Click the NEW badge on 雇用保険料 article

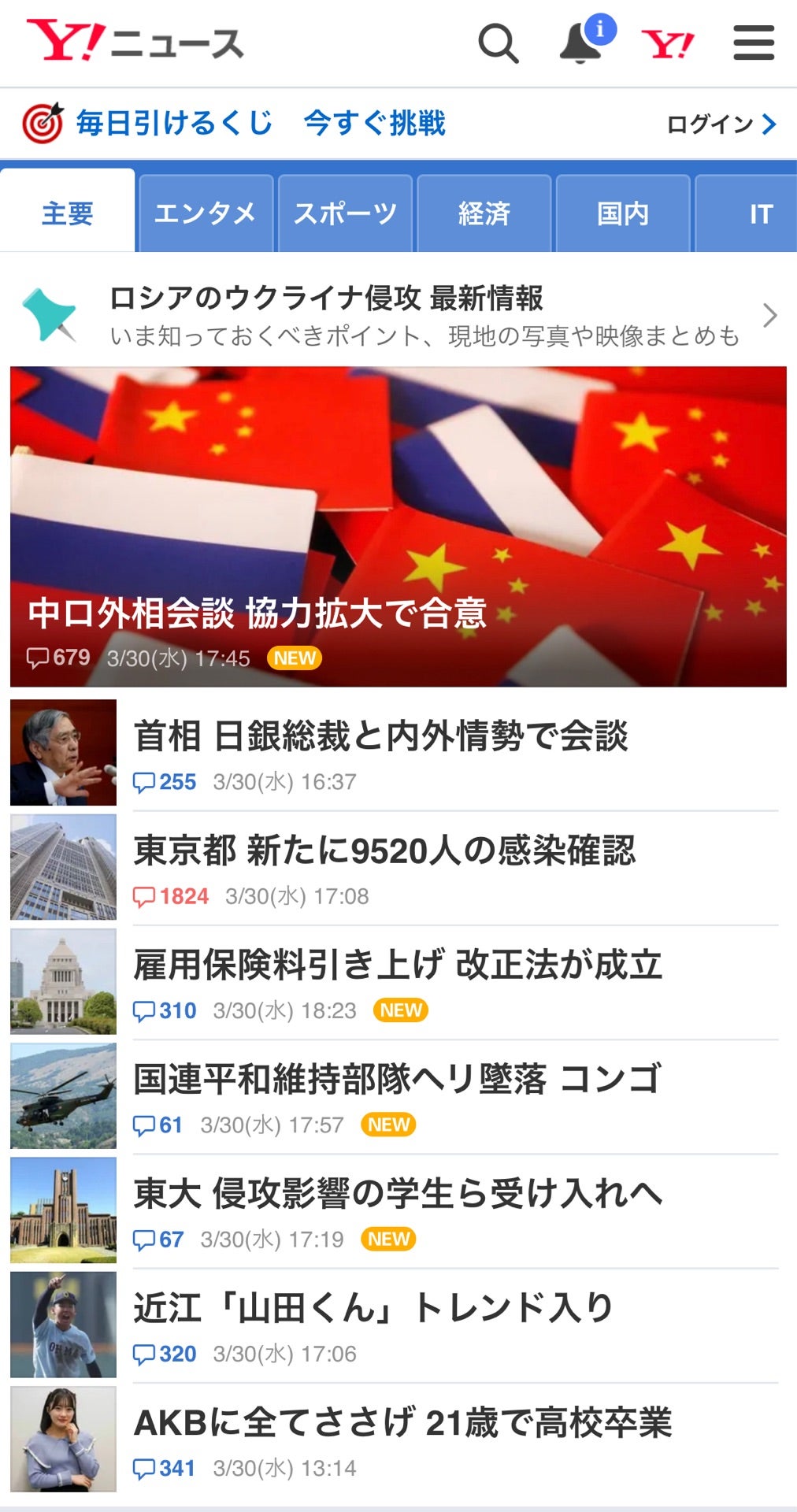[x=402, y=1011]
